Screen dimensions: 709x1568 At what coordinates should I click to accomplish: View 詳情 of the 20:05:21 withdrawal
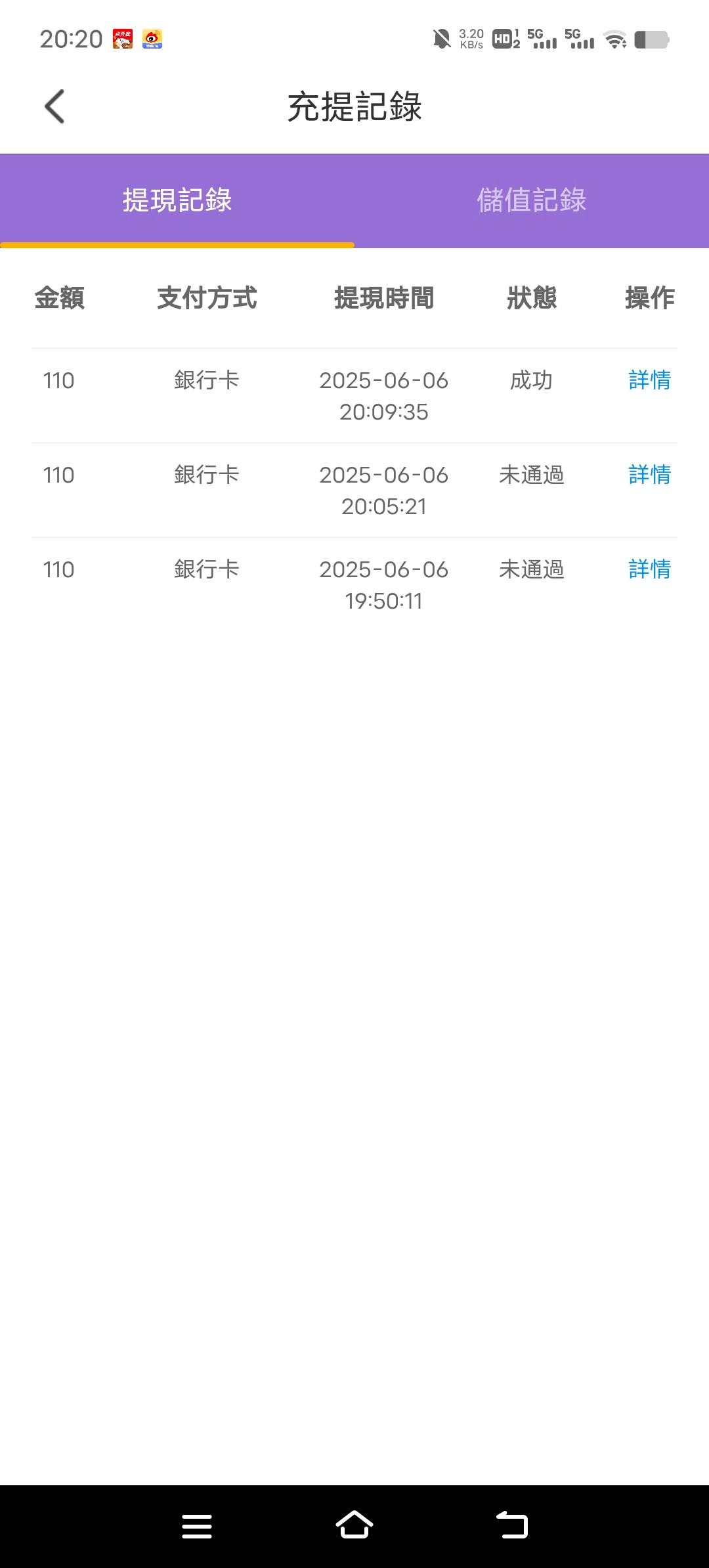[649, 475]
